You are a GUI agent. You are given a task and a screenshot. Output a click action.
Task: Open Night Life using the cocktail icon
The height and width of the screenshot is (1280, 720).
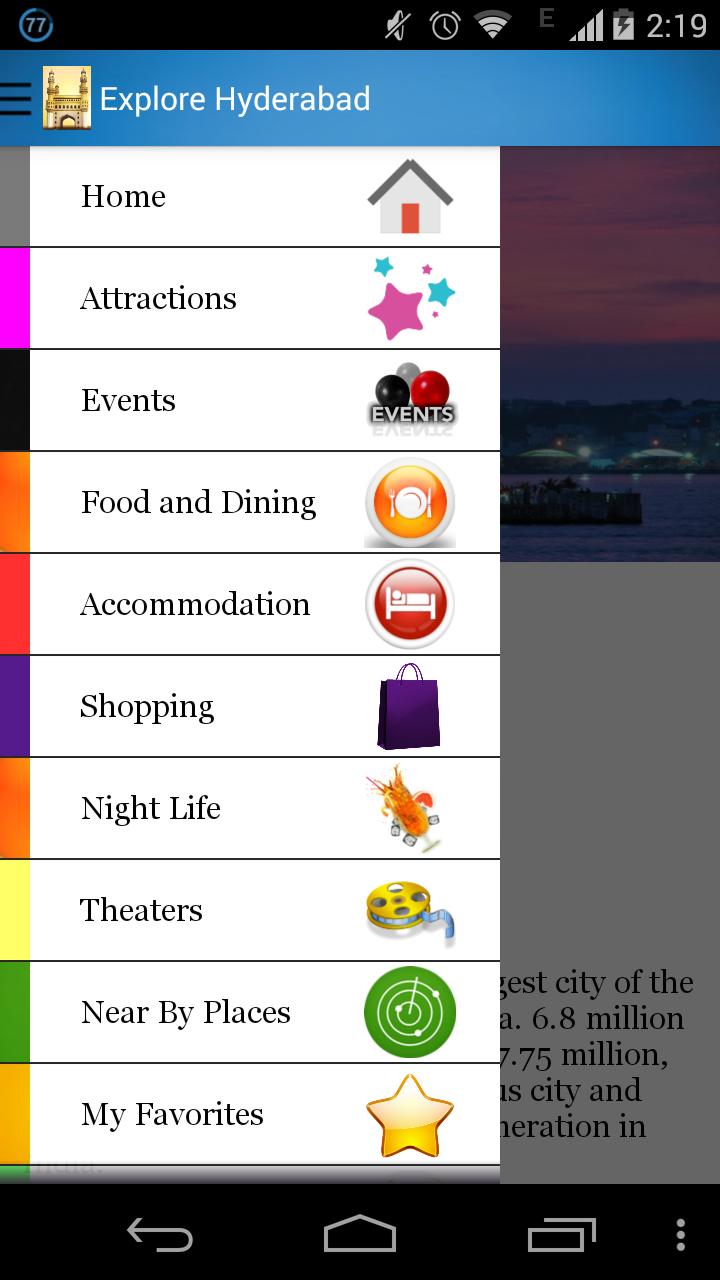point(410,807)
